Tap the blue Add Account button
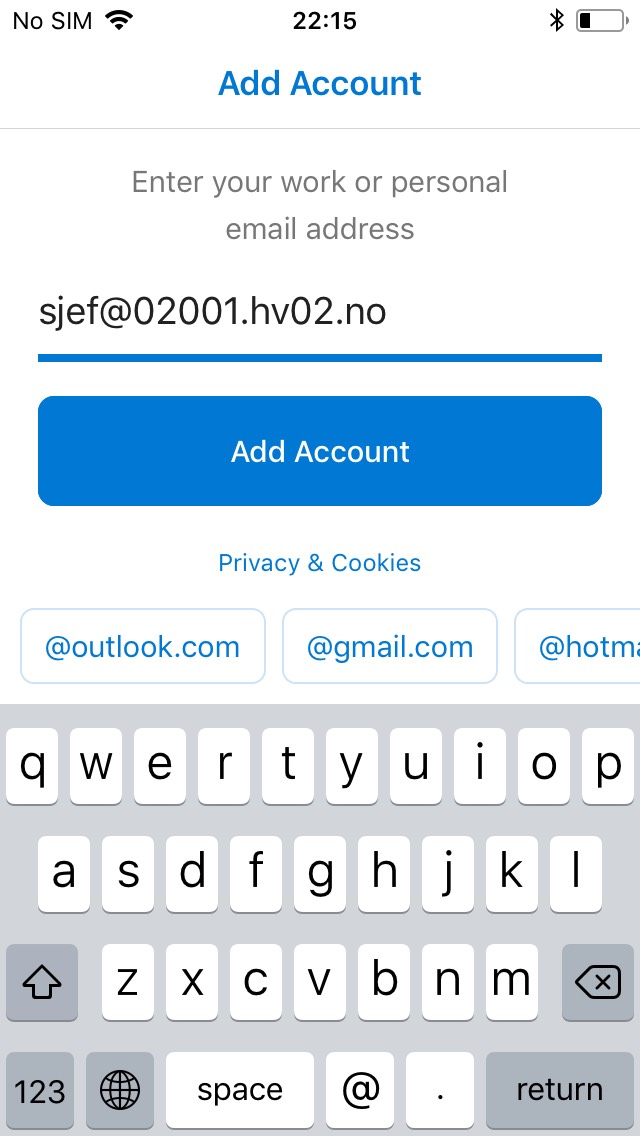 [320, 451]
